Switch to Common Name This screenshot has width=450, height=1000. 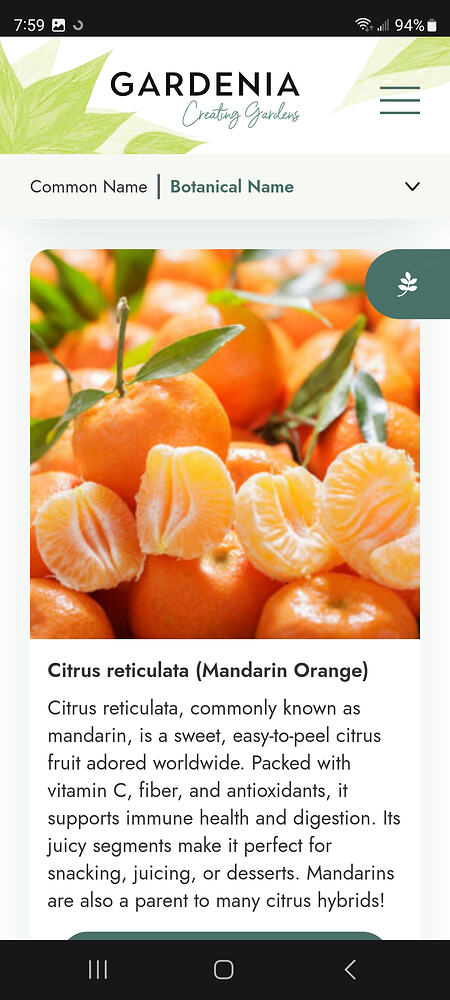click(x=89, y=187)
